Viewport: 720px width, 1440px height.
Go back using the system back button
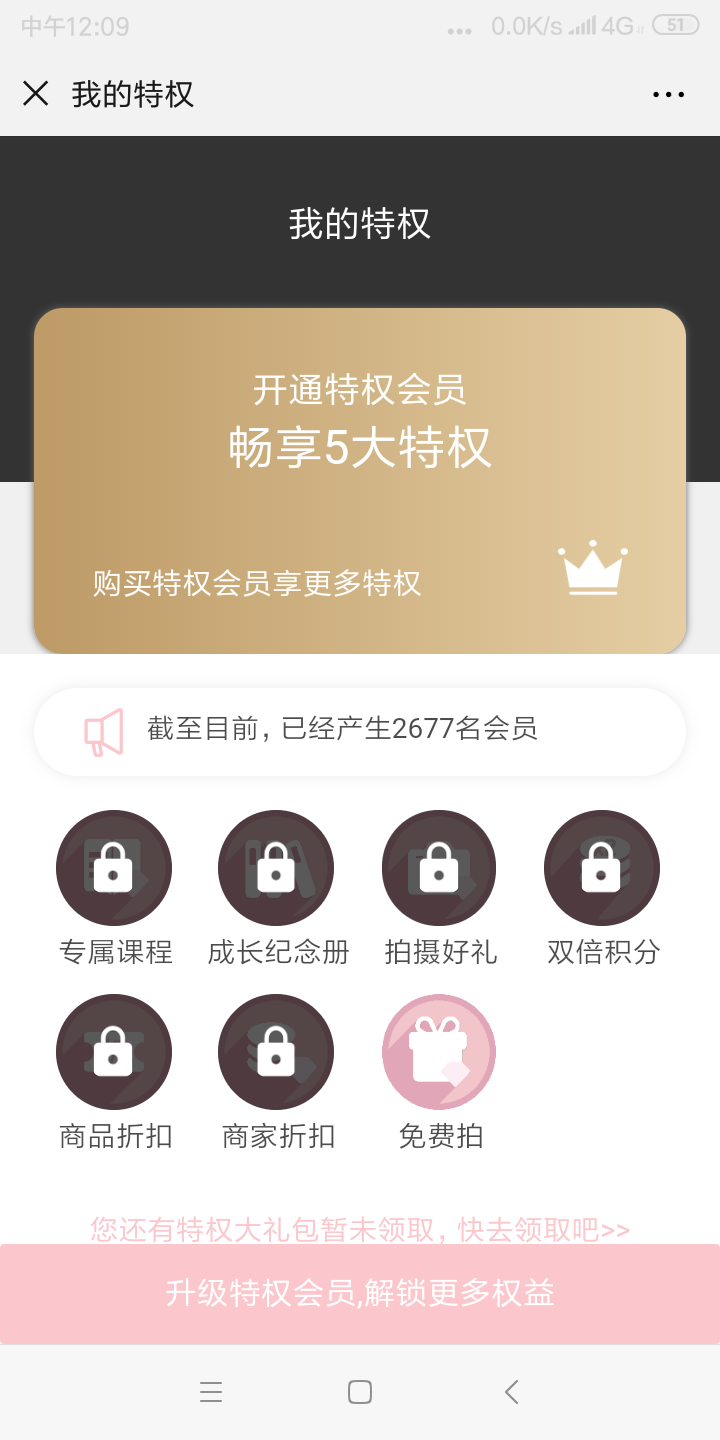click(x=511, y=1392)
